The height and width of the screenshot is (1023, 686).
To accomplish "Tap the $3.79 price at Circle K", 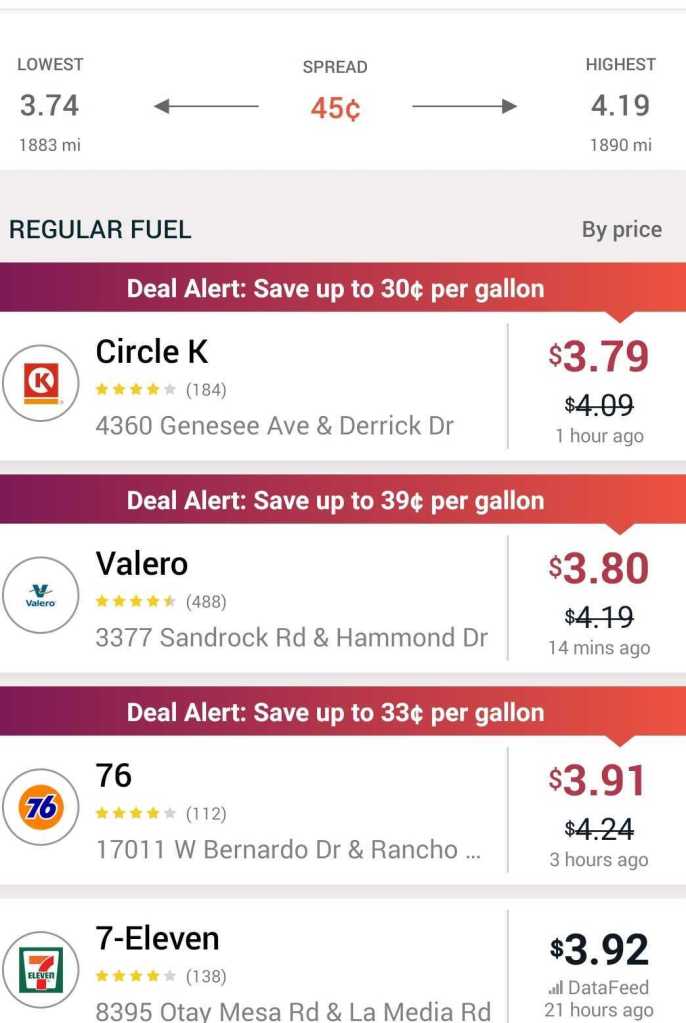I will (x=598, y=357).
